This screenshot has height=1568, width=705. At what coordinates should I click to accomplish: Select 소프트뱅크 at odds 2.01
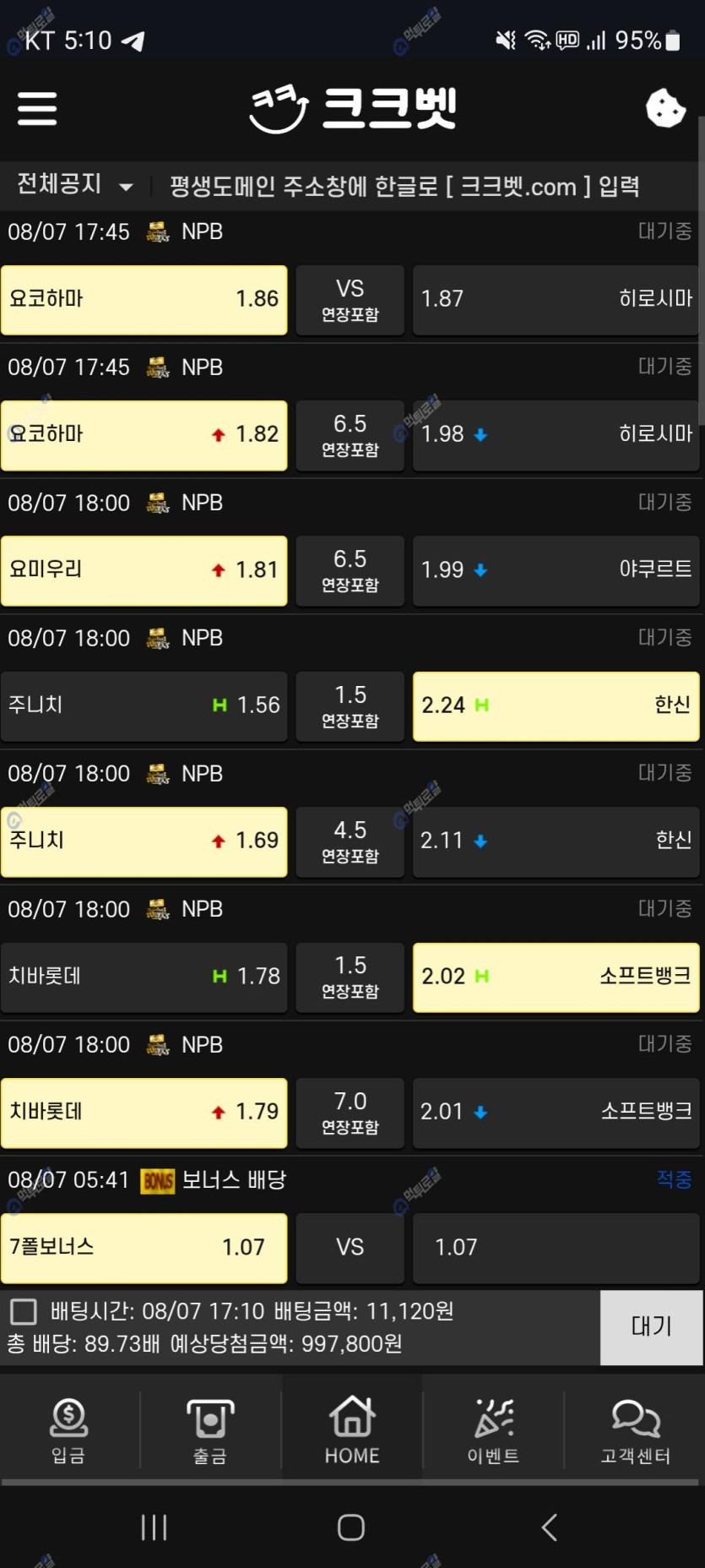click(556, 1112)
